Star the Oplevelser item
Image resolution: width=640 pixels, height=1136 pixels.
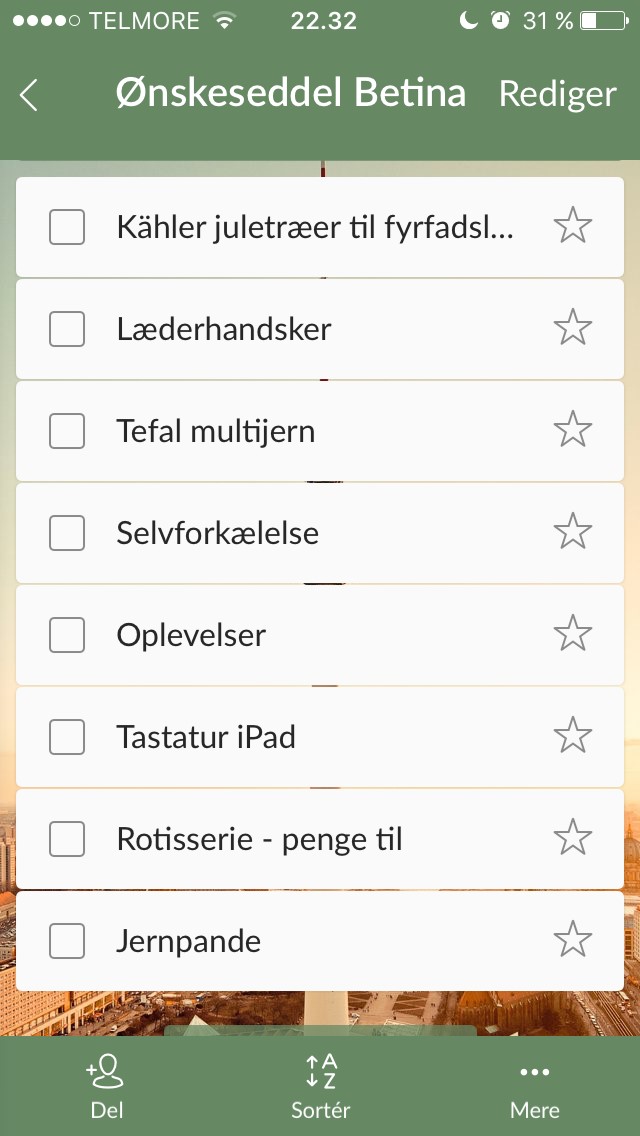pyautogui.click(x=573, y=634)
